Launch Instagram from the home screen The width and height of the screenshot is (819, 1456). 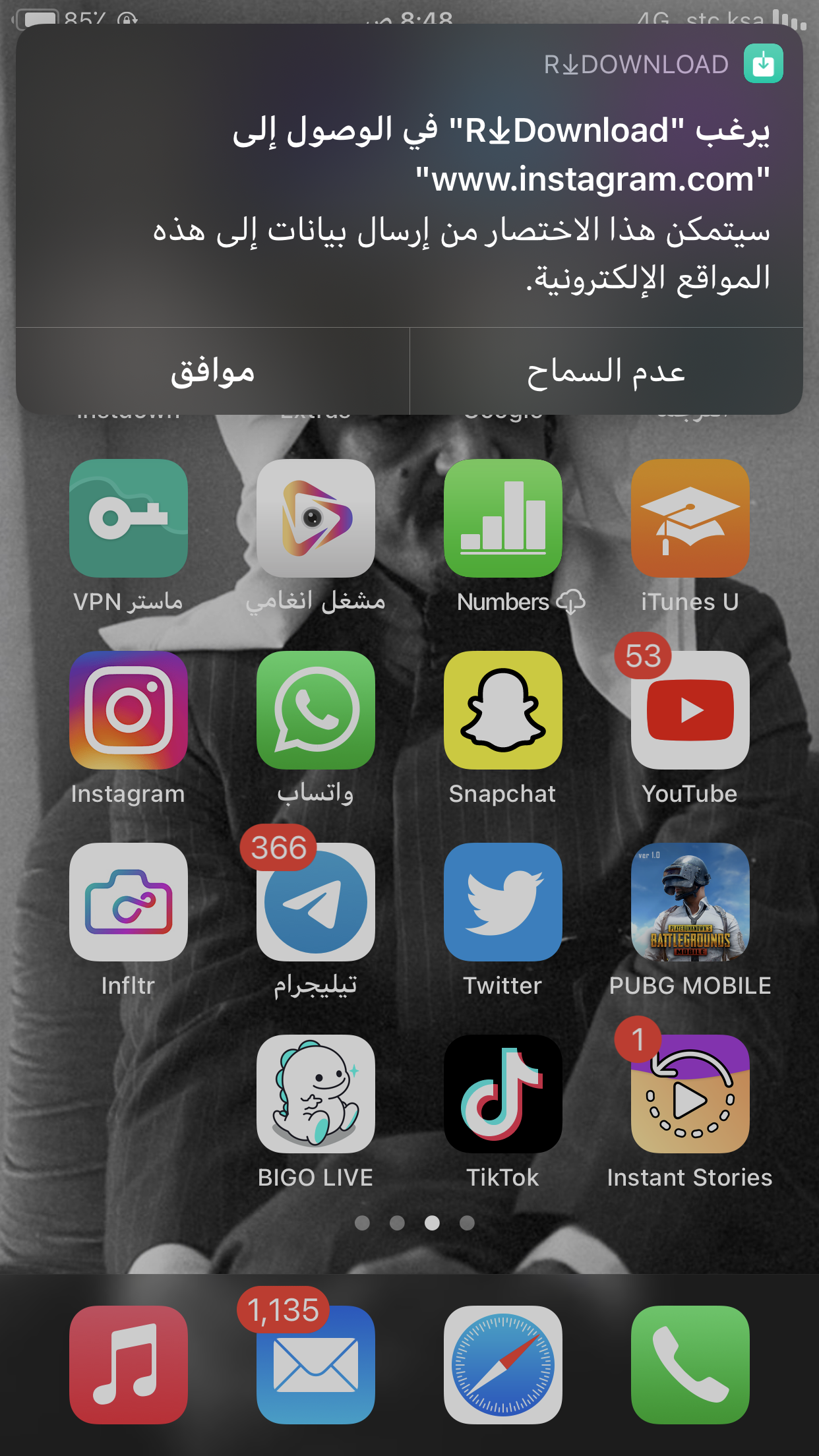pos(129,710)
